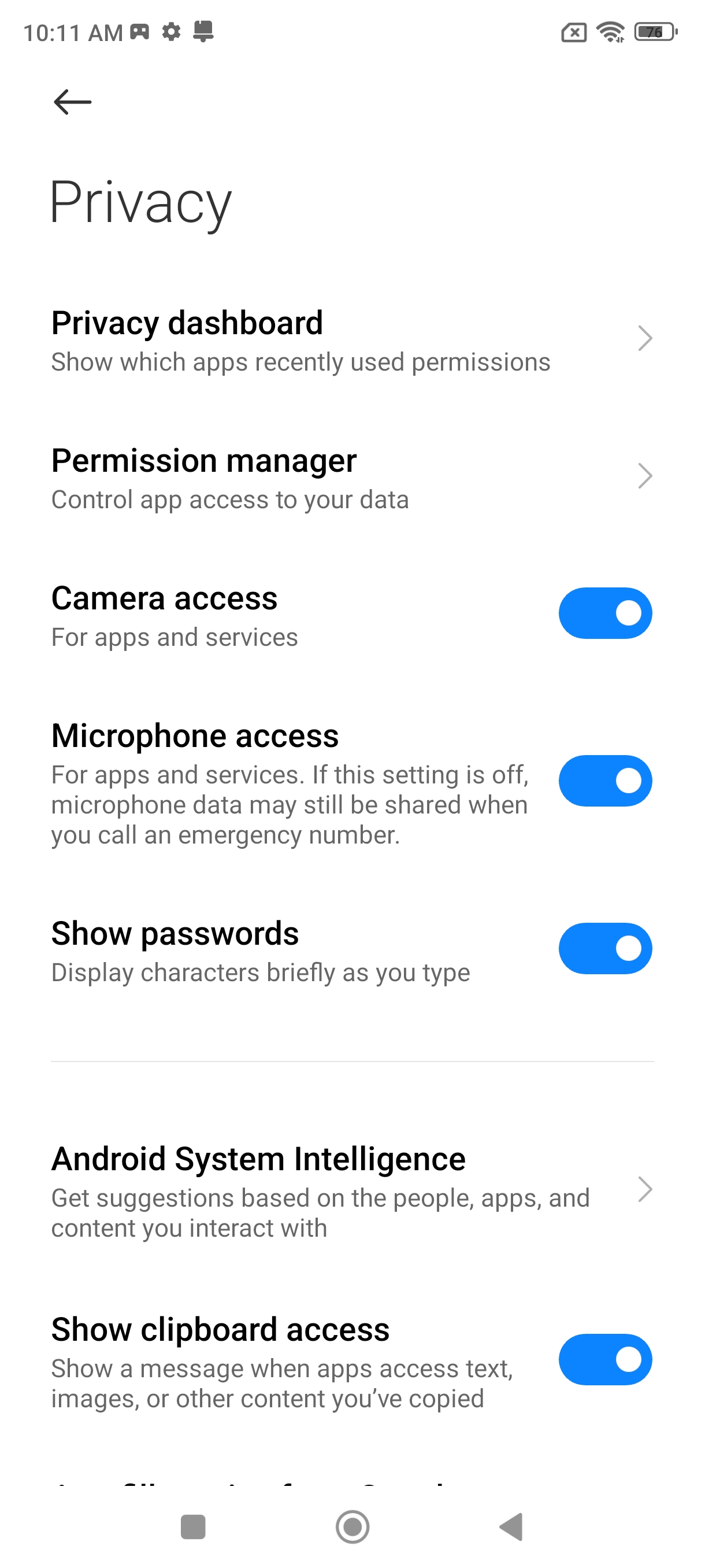
Task: Tap the system home button
Action: coord(352,1526)
